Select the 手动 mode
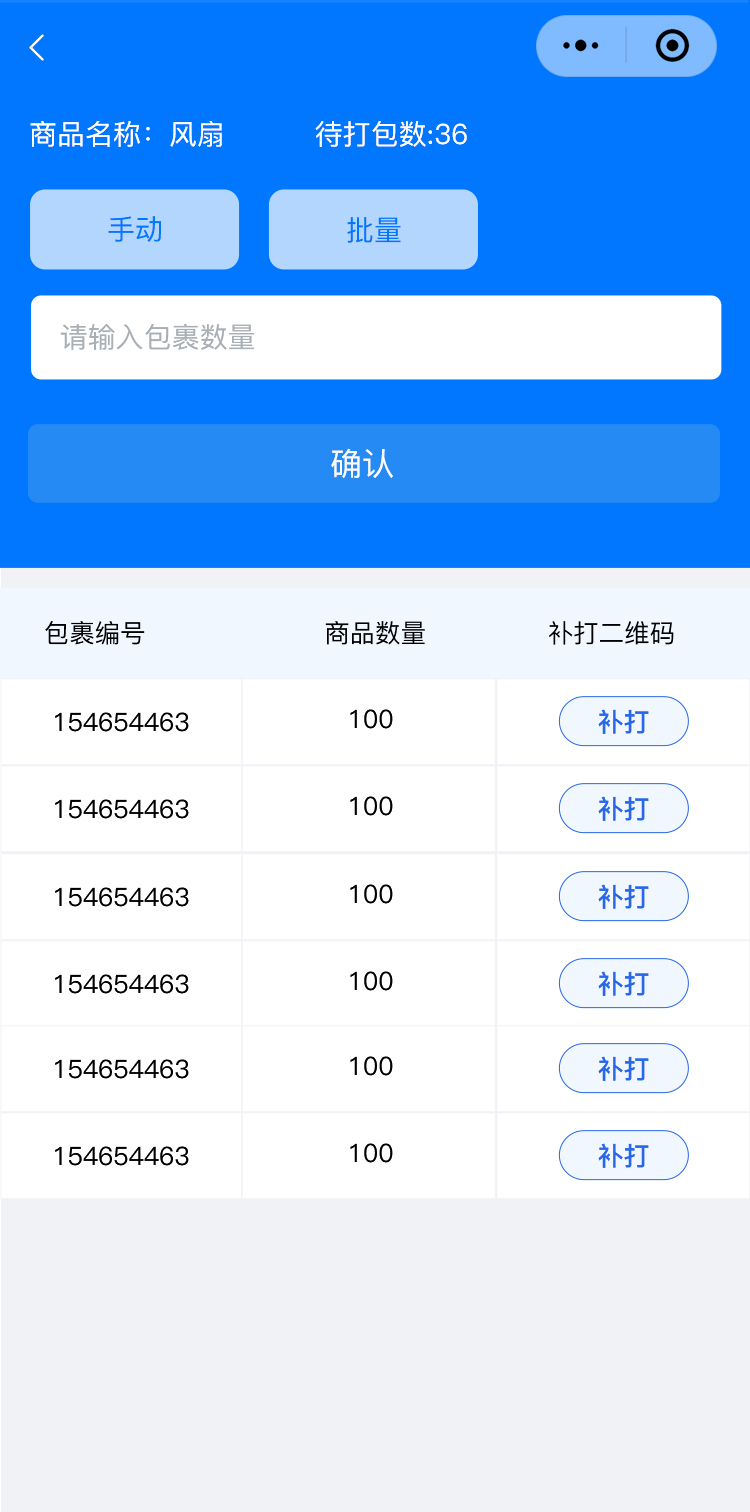 pos(135,230)
